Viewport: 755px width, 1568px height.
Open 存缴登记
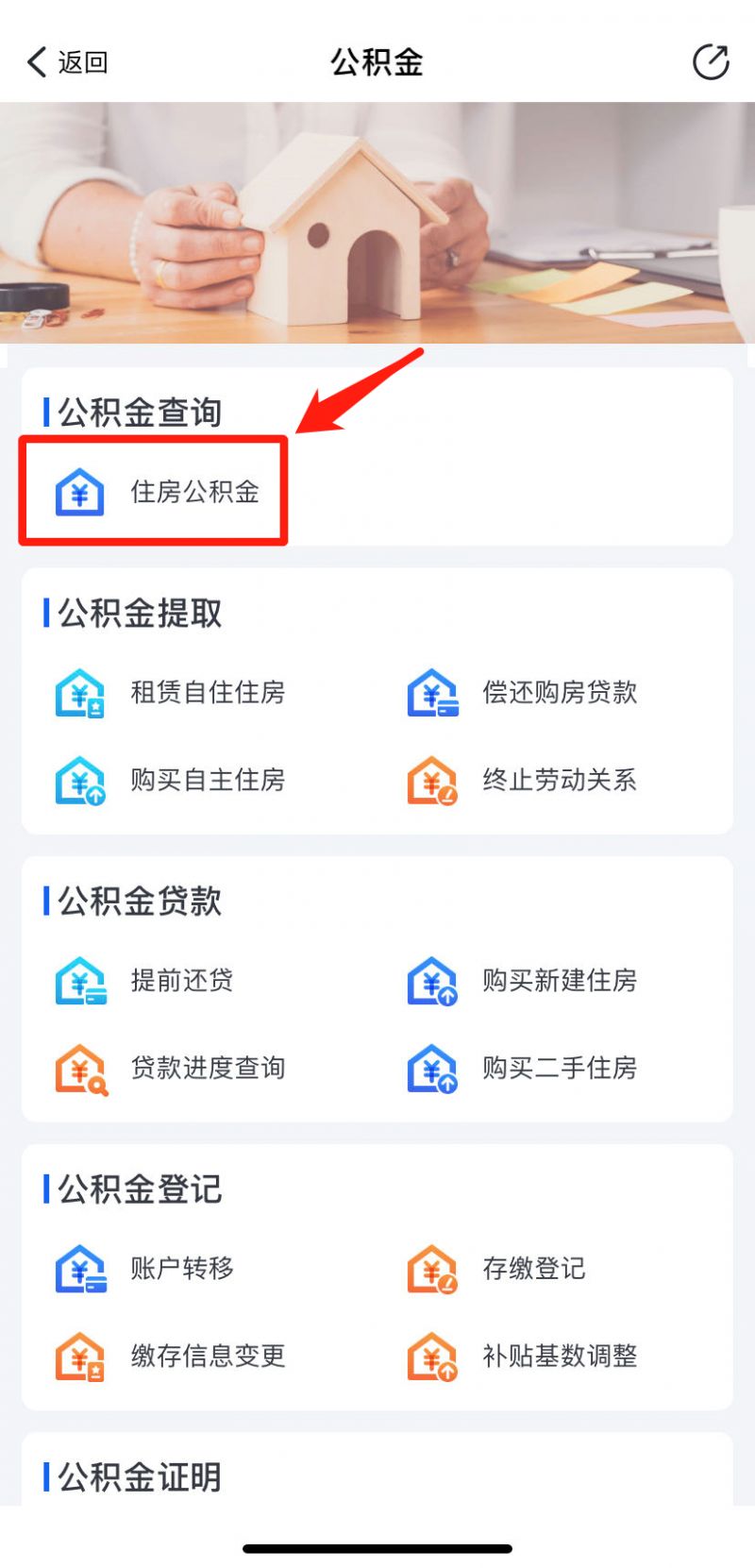496,1269
